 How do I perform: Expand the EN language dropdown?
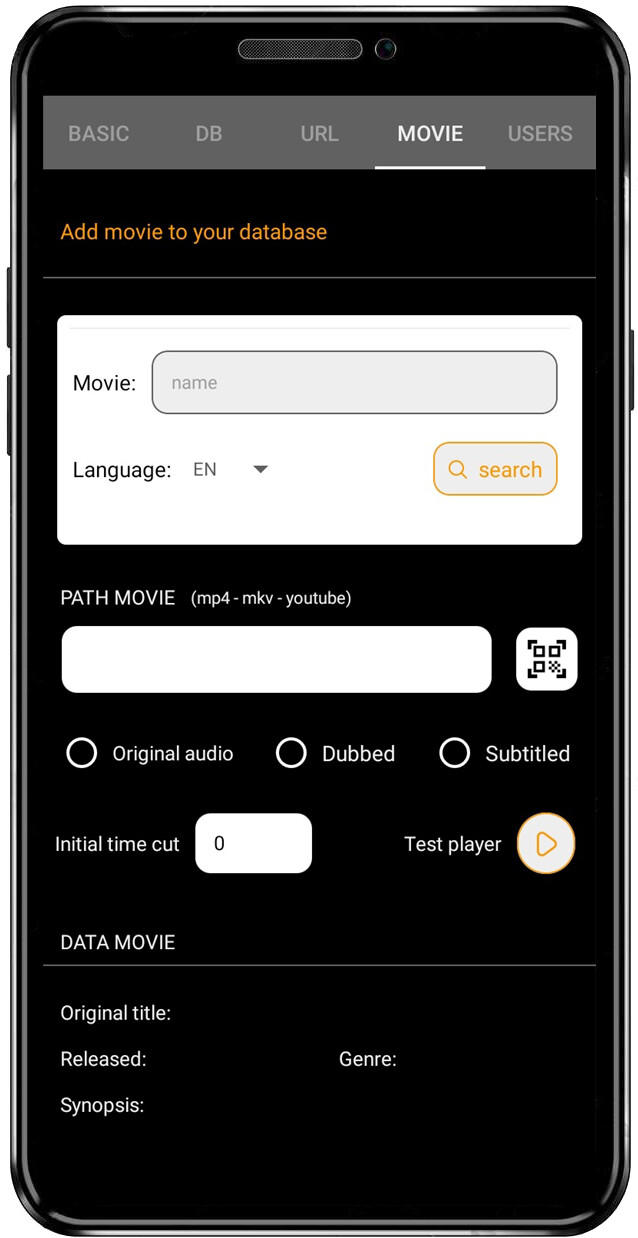(x=232, y=469)
